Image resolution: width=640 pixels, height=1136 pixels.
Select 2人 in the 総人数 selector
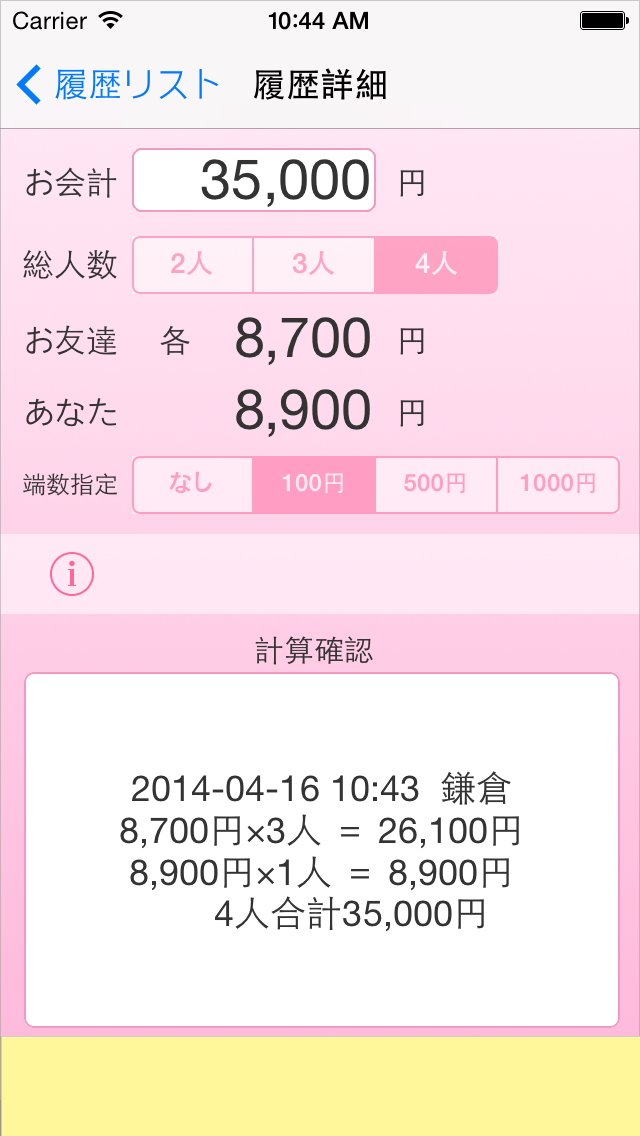pyautogui.click(x=193, y=265)
